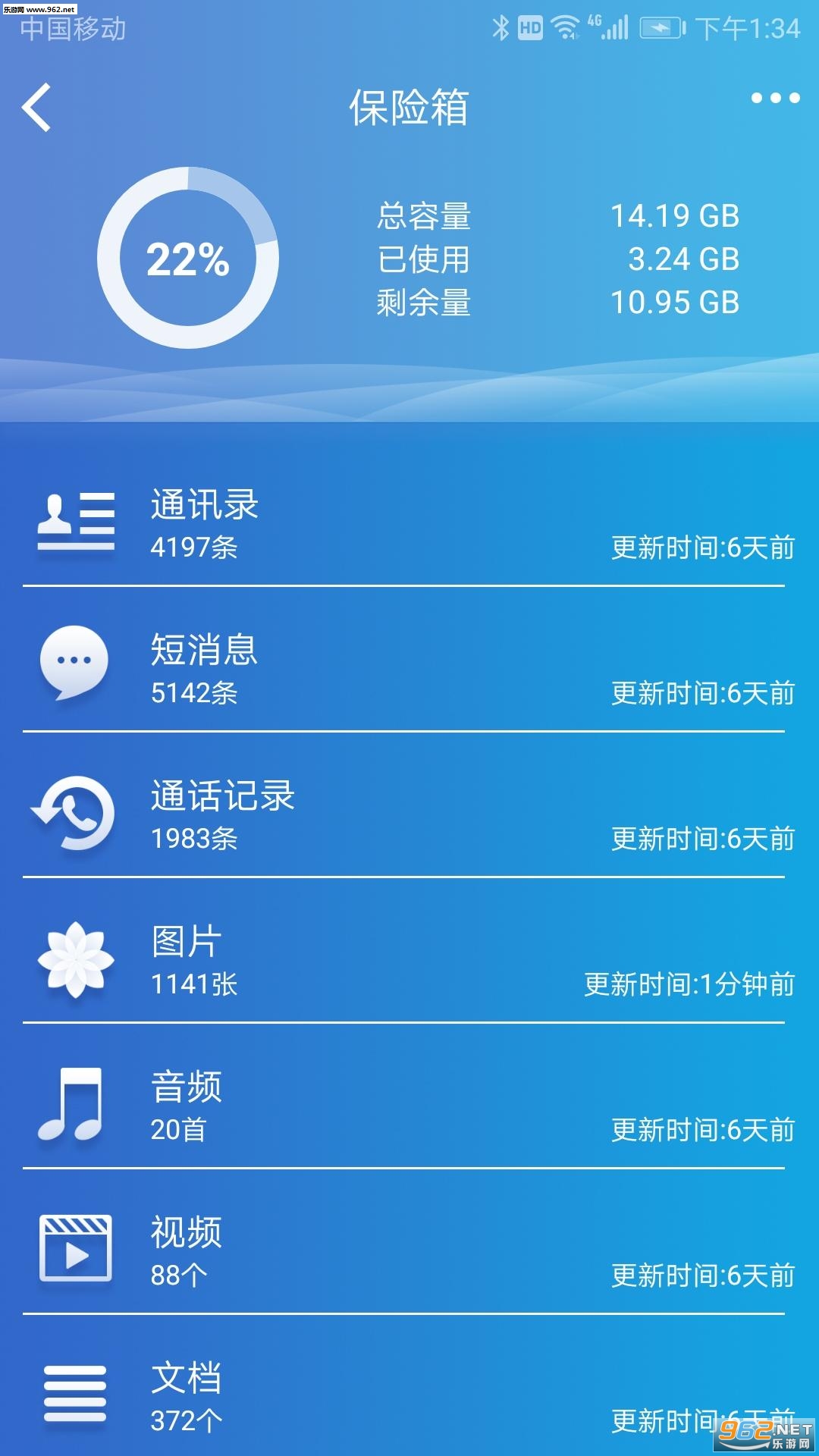This screenshot has height=1456, width=819.
Task: Open the 短消息 backup row
Action: coord(409,669)
